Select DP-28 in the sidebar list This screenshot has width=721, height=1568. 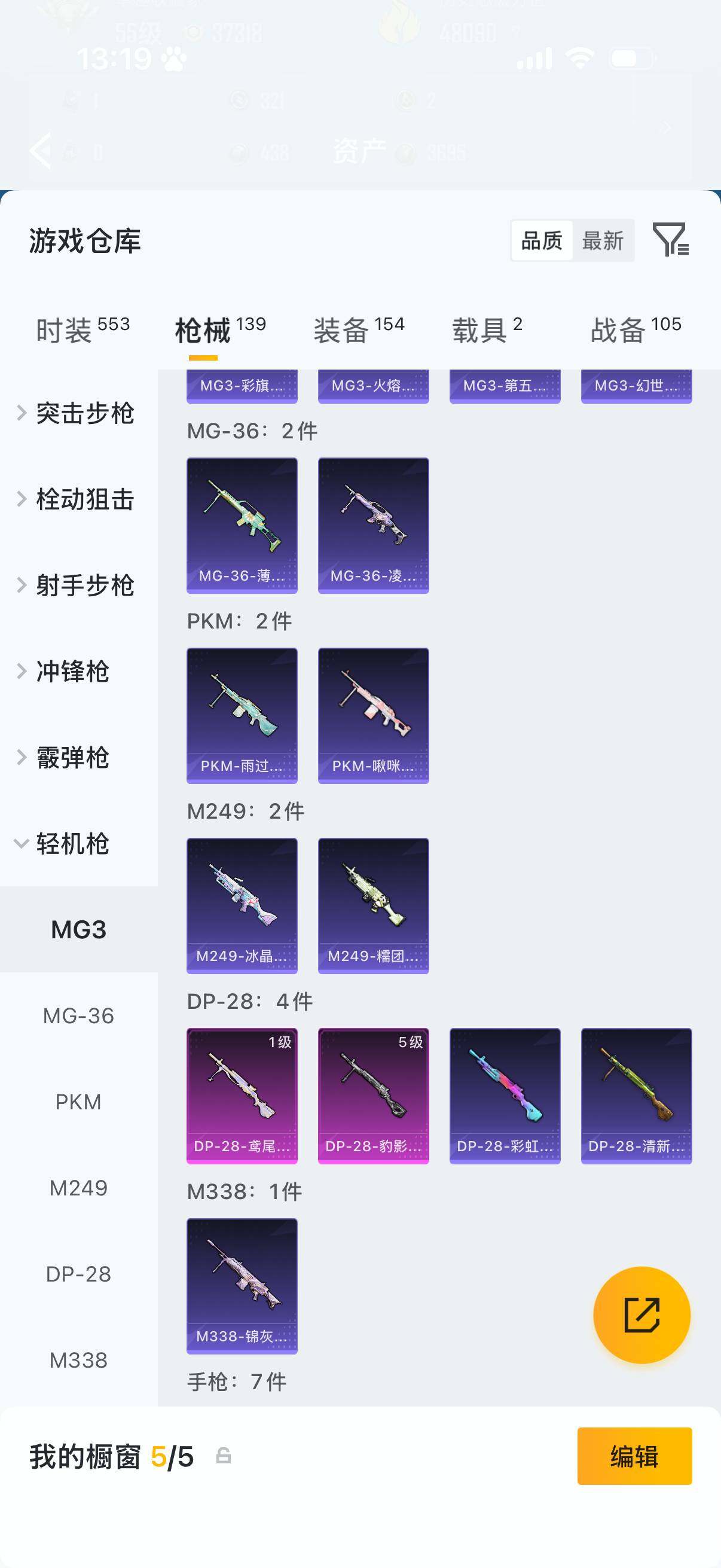click(x=78, y=1274)
